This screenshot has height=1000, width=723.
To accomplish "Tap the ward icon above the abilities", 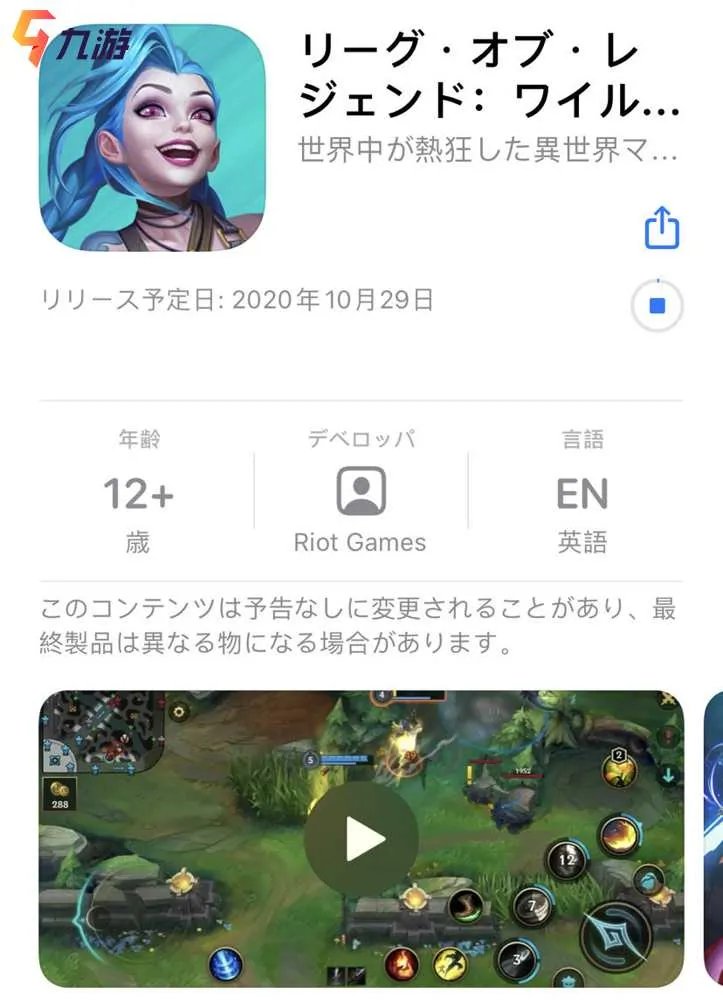I will [647, 881].
